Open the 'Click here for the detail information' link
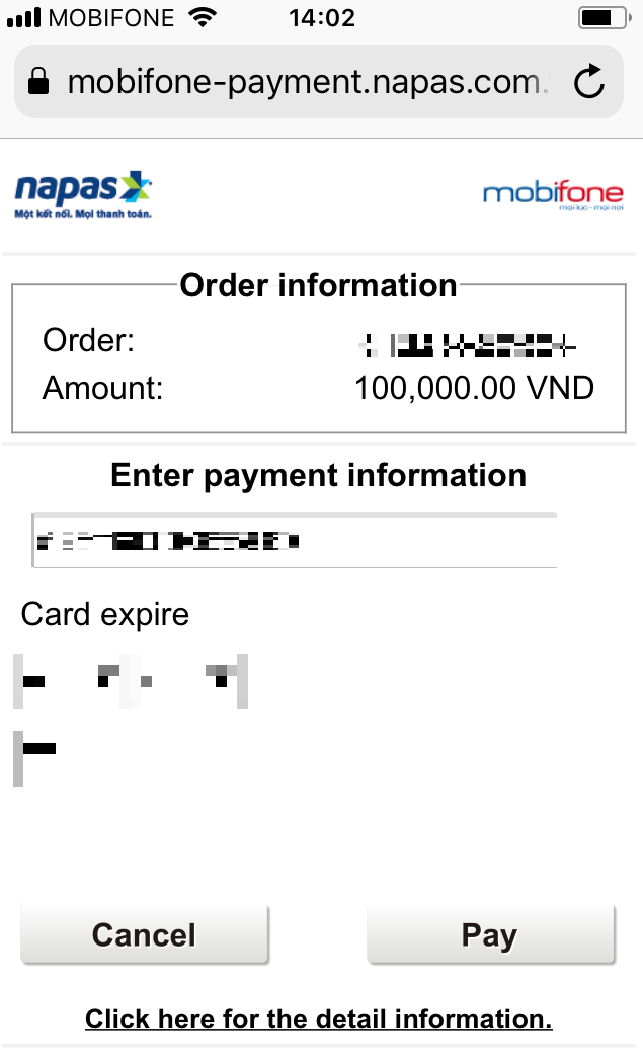The height and width of the screenshot is (1049, 643). point(318,1019)
